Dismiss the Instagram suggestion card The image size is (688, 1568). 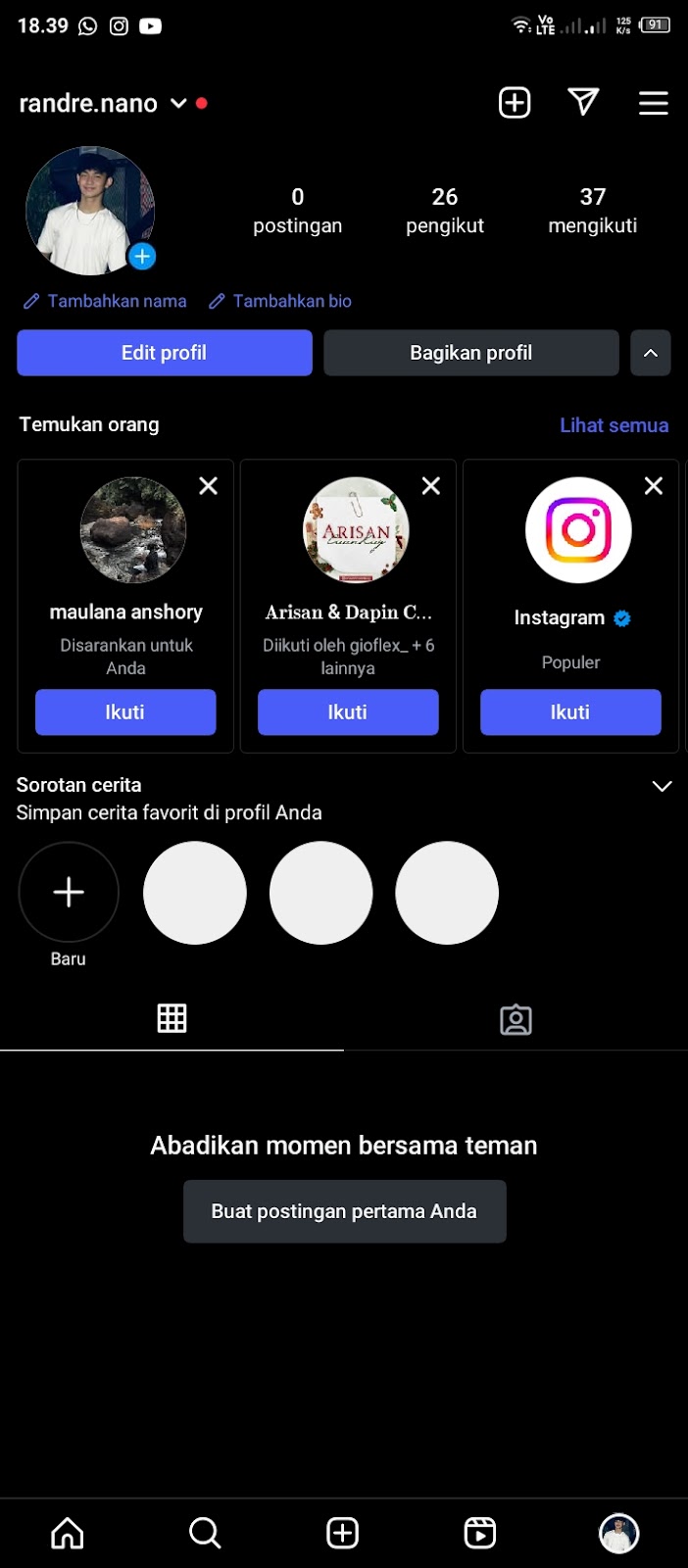(654, 486)
